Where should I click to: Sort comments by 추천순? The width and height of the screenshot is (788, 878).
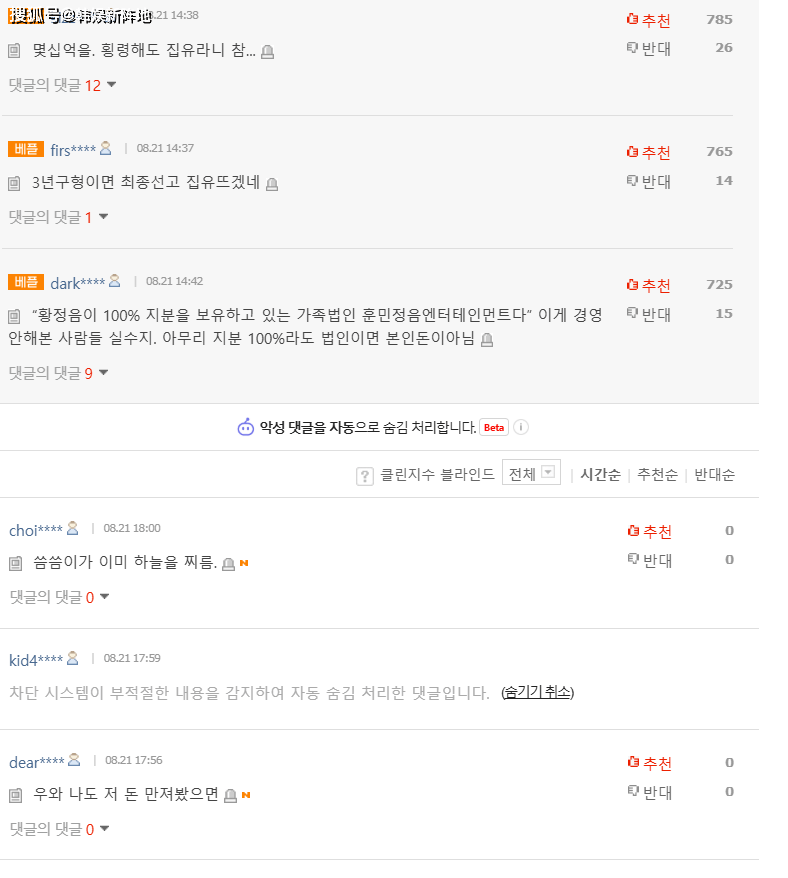(x=657, y=474)
